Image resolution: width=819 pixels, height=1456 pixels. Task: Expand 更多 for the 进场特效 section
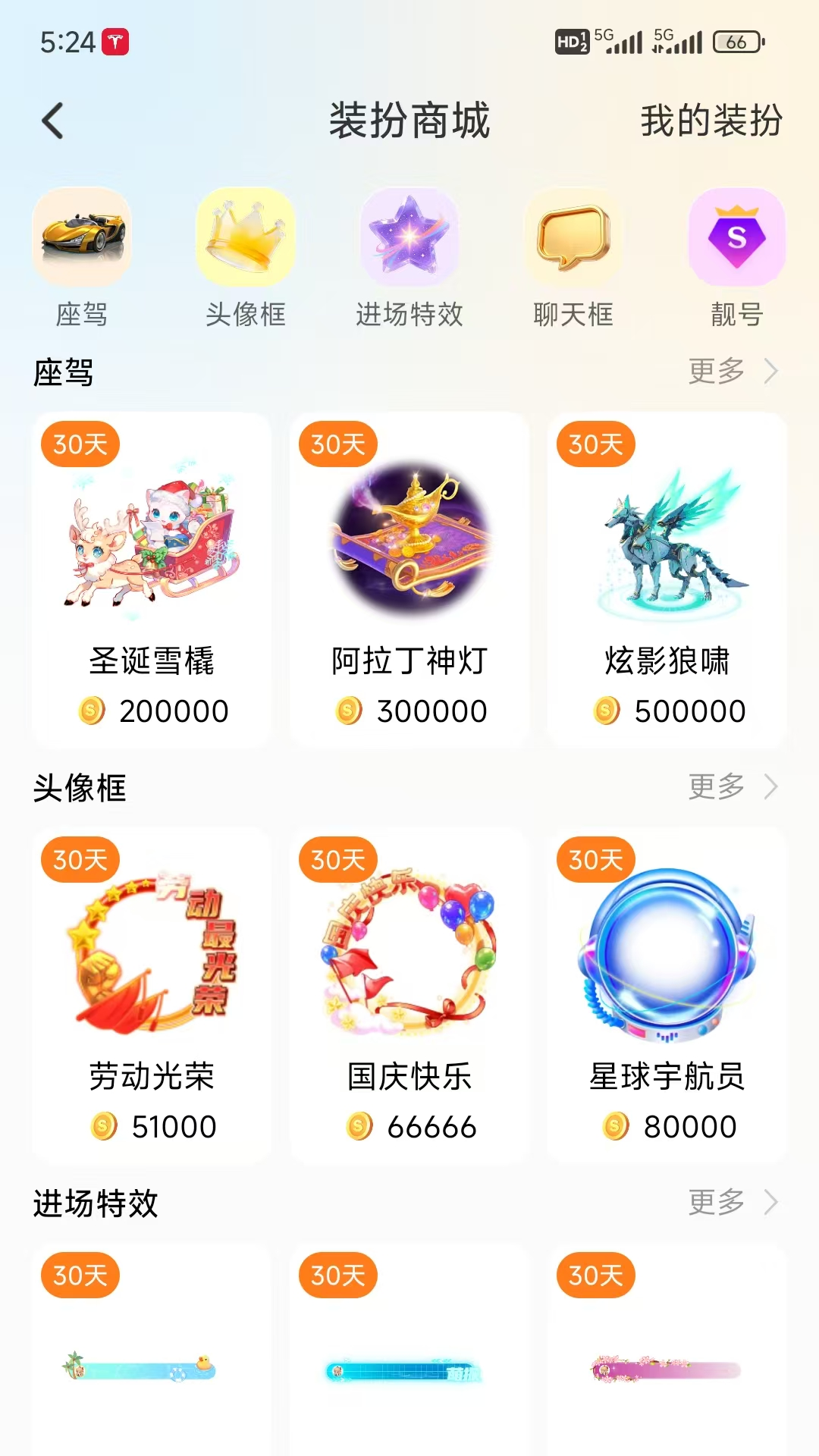(x=717, y=1203)
